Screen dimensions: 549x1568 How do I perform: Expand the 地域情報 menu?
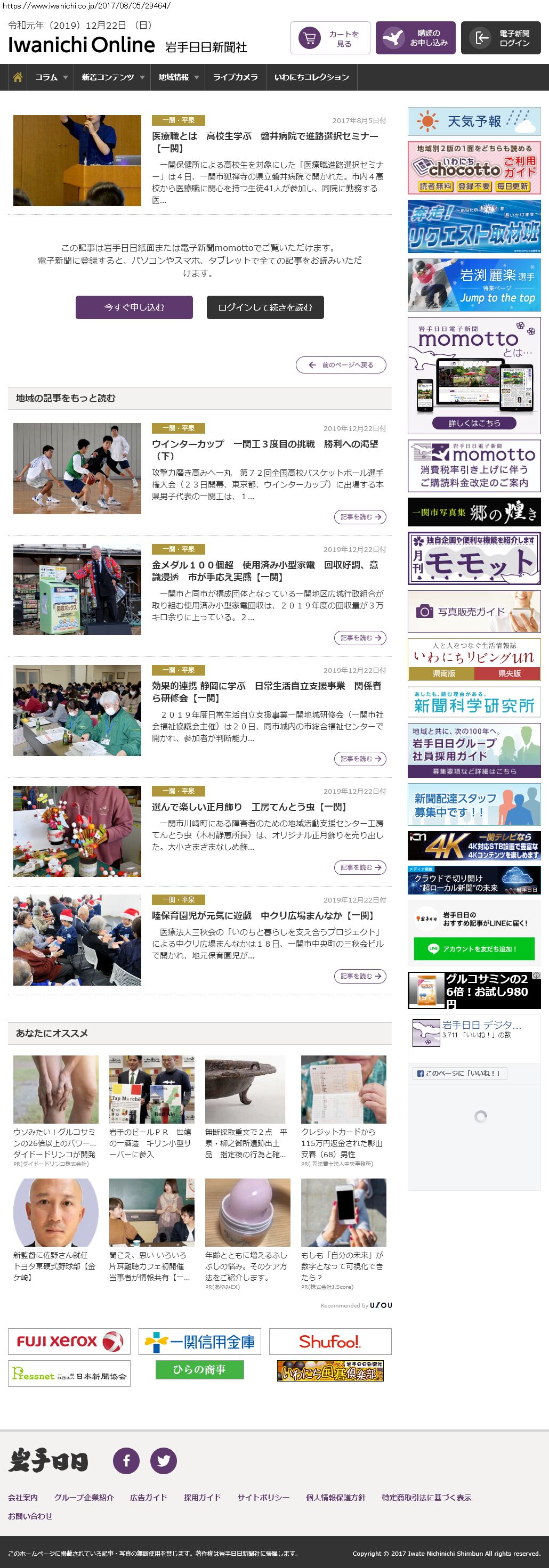[179, 77]
